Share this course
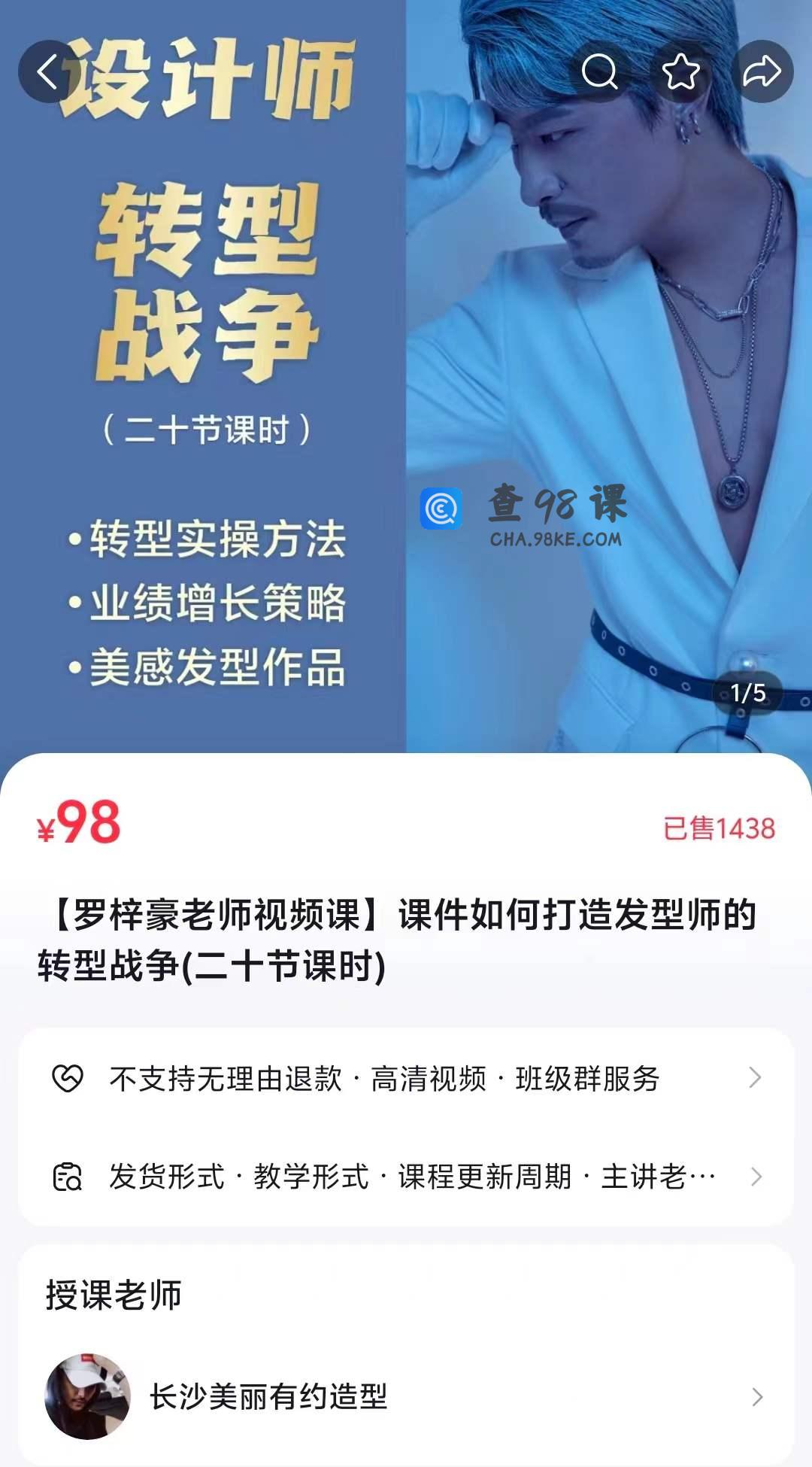This screenshot has width=812, height=1467. pyautogui.click(x=762, y=71)
